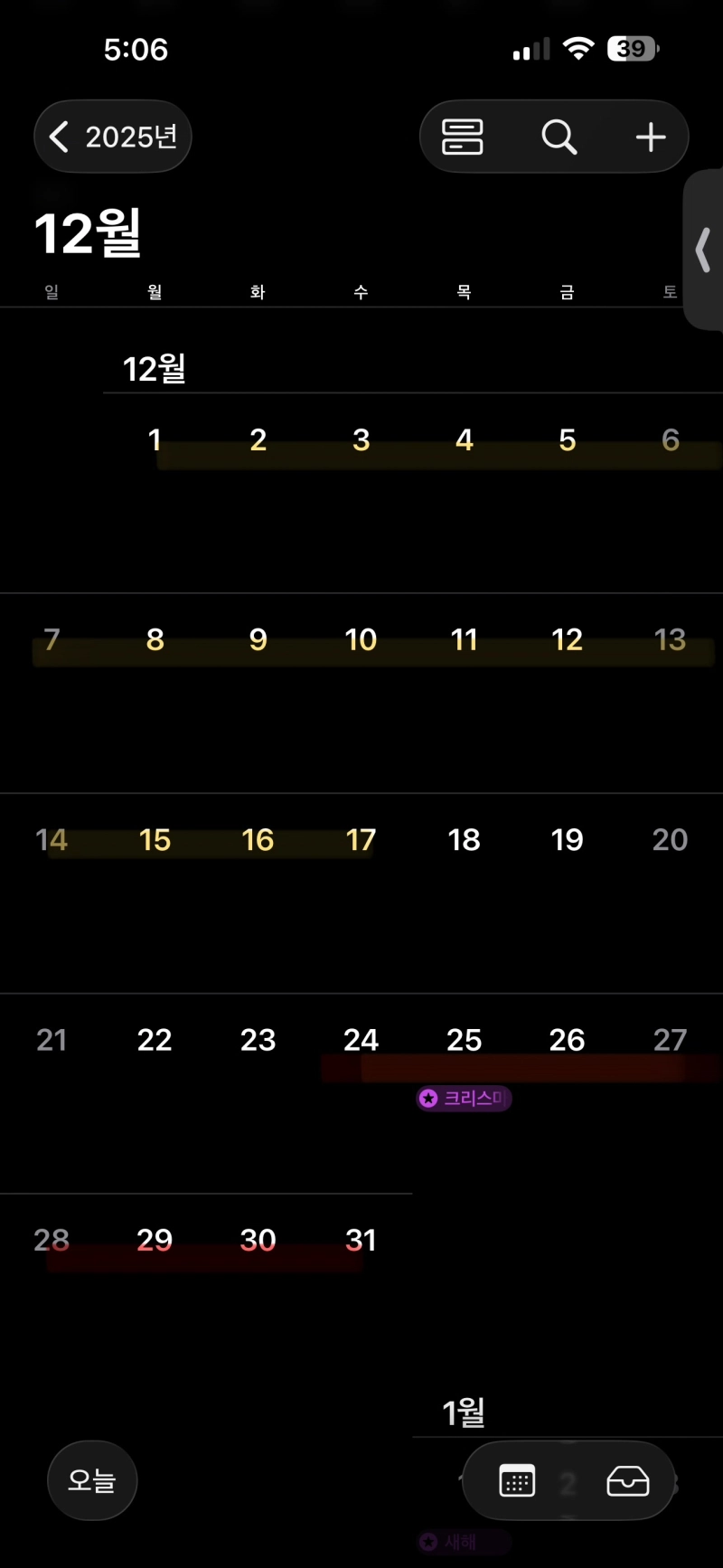Toggle the list view layout icon
This screenshot has height=1568, width=723.
[462, 137]
